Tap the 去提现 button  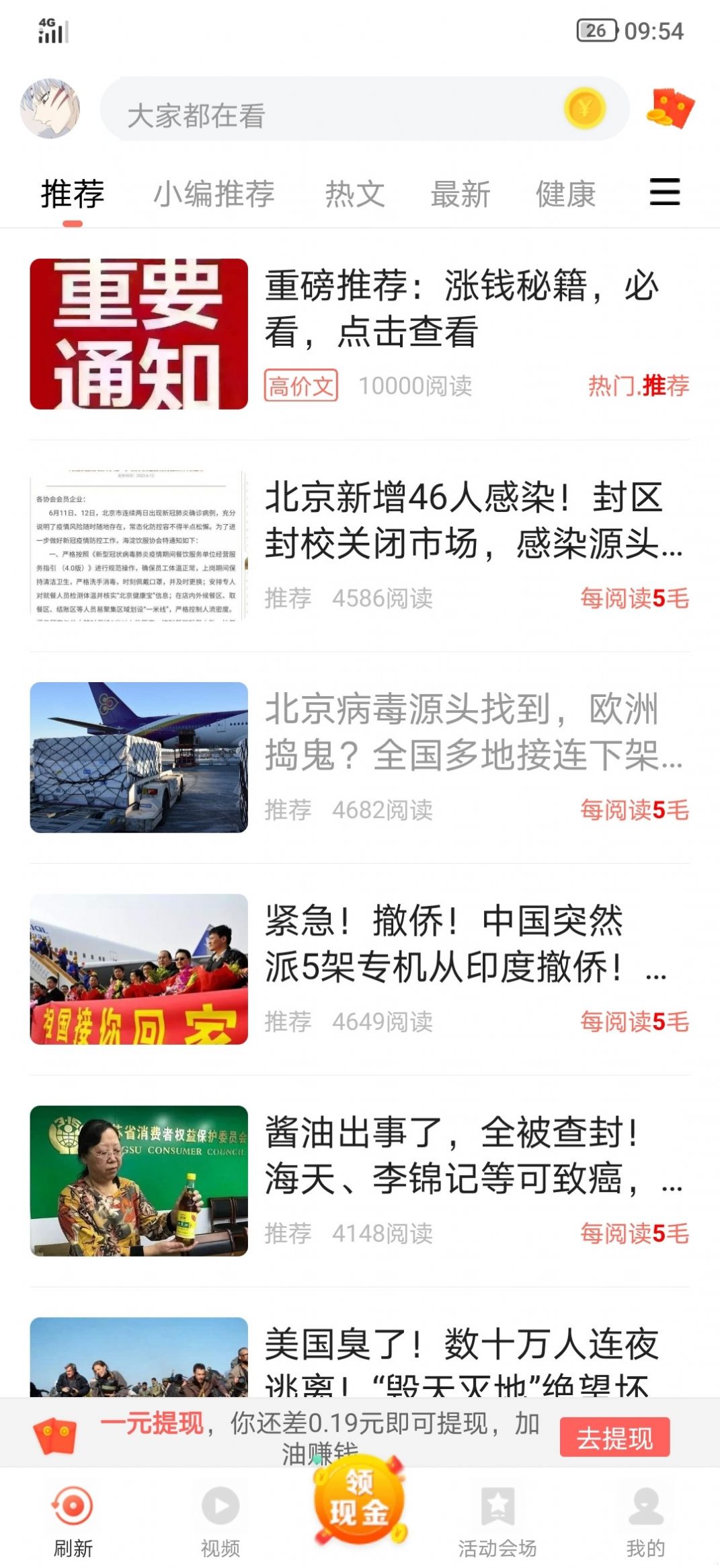[x=614, y=1437]
